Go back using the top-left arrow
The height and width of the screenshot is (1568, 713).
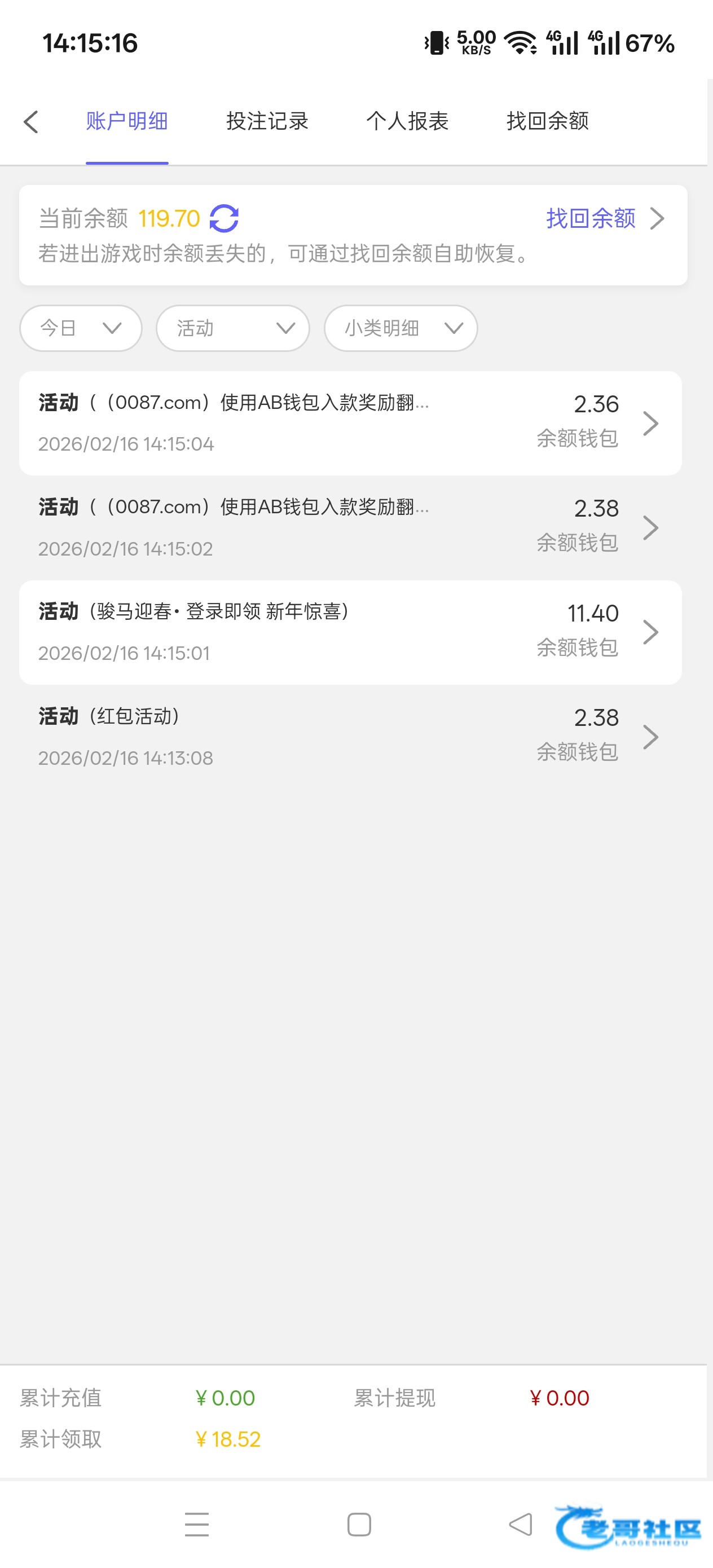tap(31, 122)
